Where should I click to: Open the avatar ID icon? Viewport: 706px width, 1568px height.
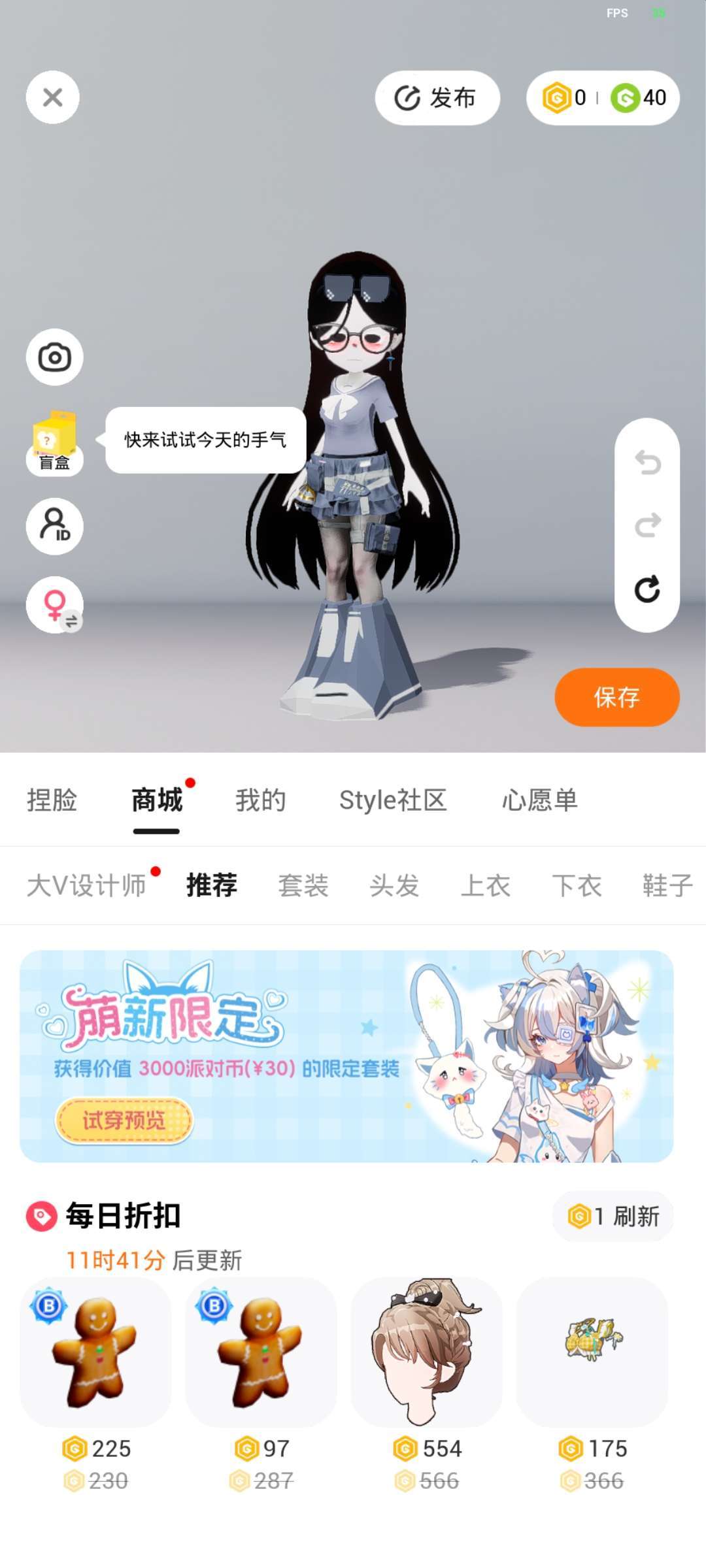[54, 526]
